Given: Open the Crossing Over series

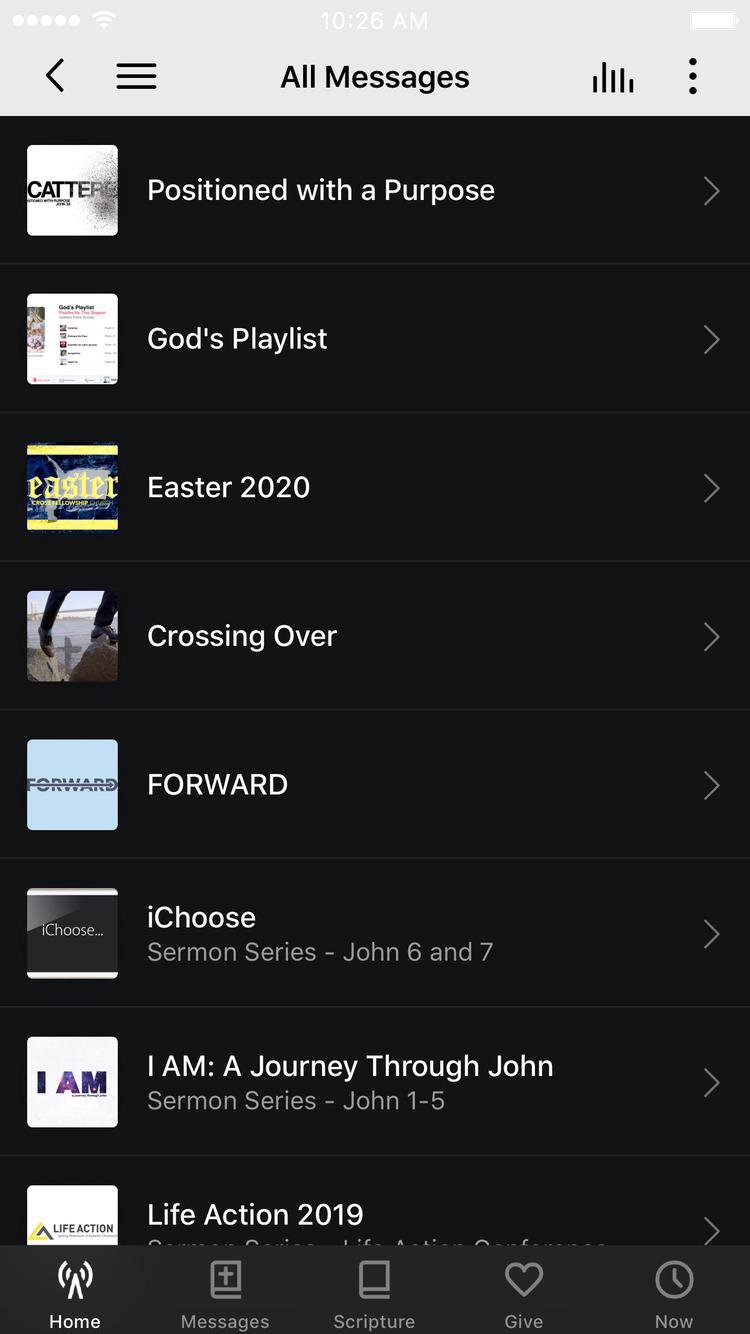Looking at the screenshot, I should point(374,636).
